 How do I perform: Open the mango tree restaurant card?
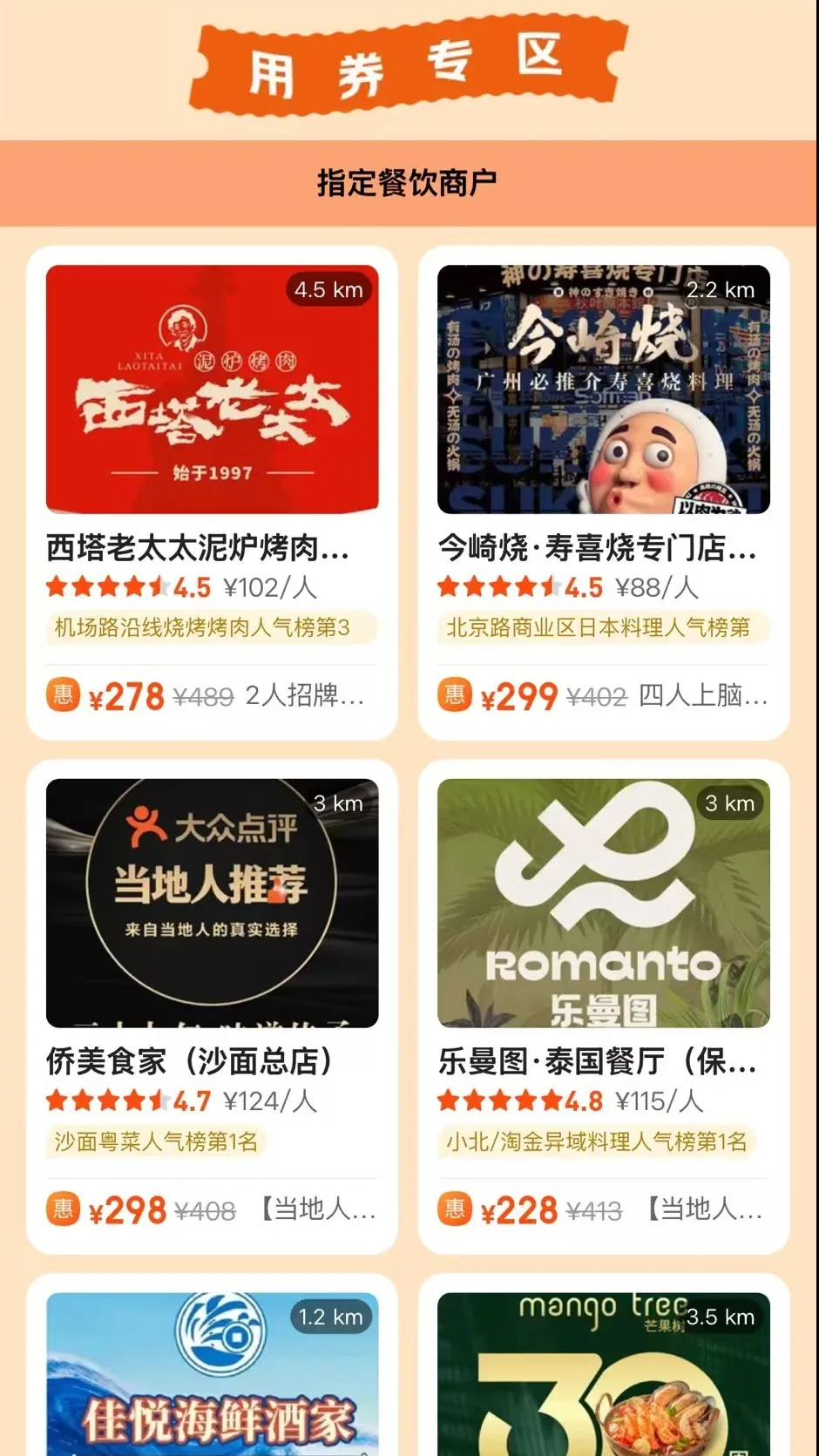[x=604, y=1365]
